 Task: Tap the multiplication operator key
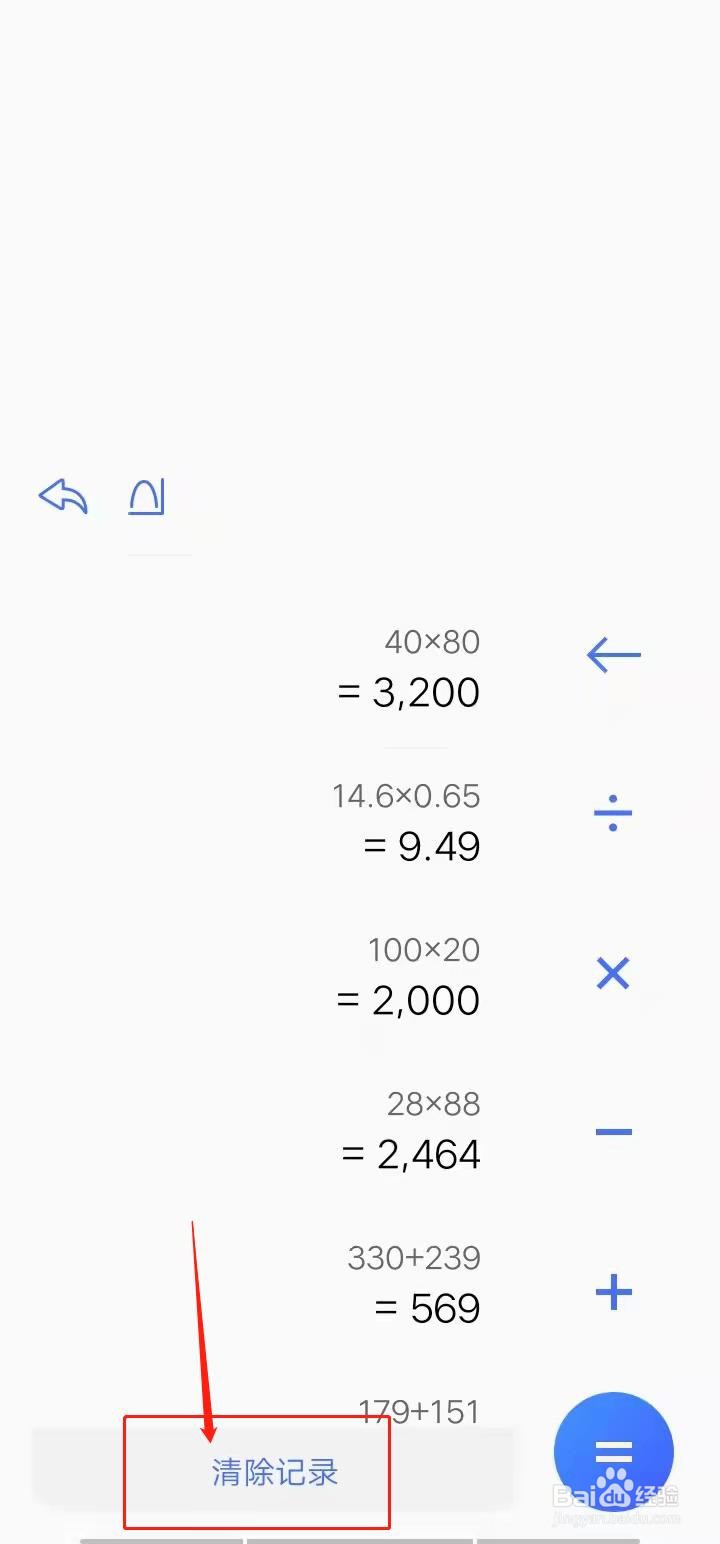pyautogui.click(x=613, y=973)
